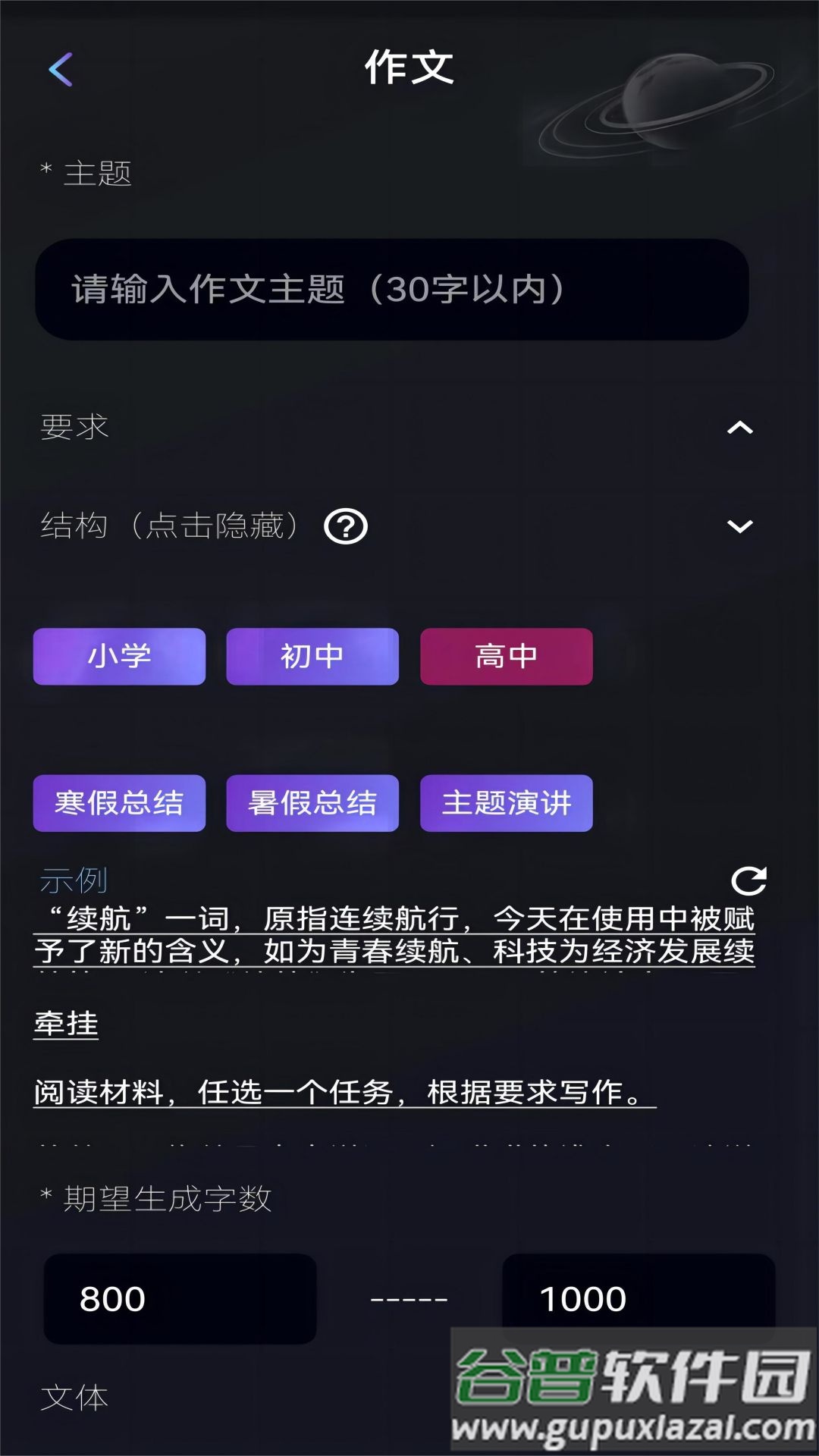Tap the 请输入作文主题 input field
Screen dimensions: 819x1456
click(392, 290)
